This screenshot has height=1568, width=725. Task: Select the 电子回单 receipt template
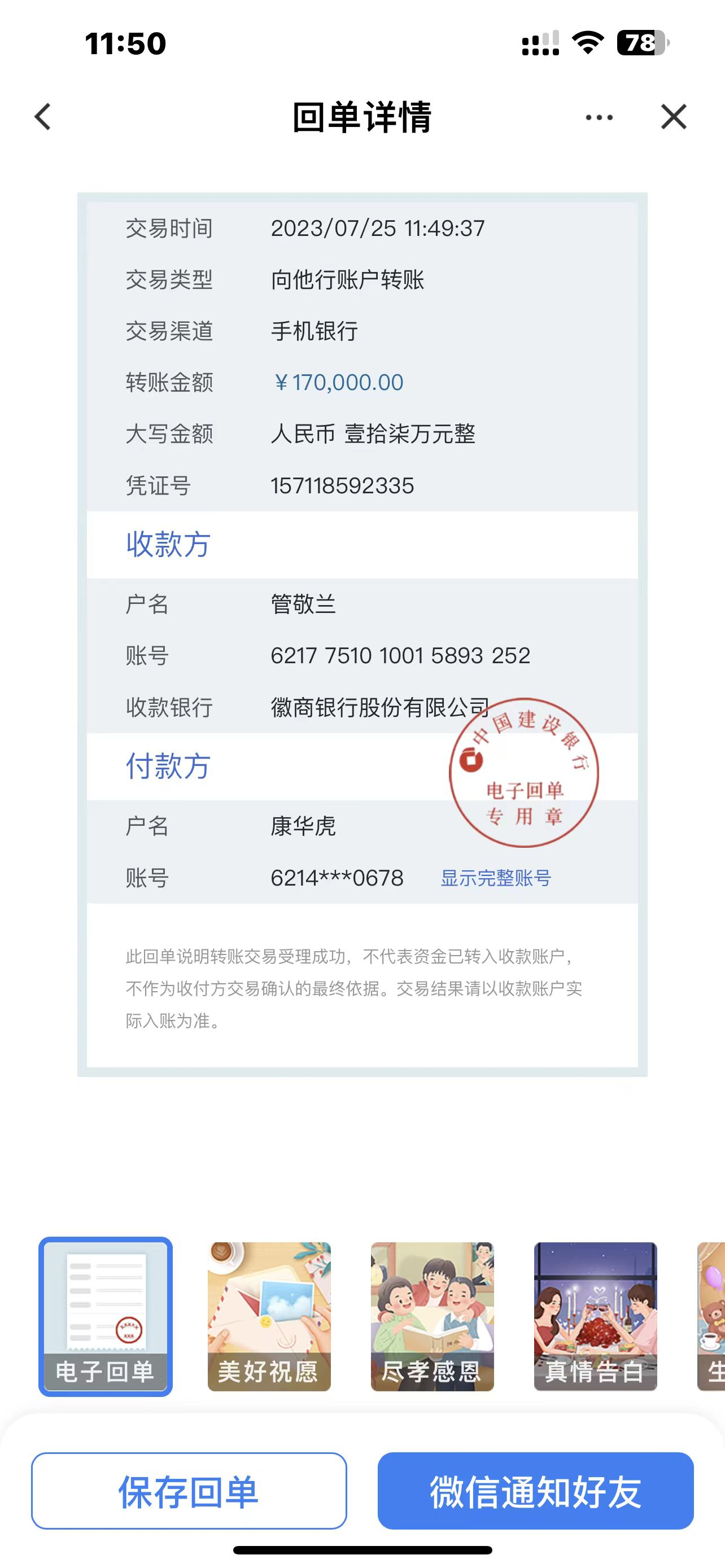(x=106, y=1316)
